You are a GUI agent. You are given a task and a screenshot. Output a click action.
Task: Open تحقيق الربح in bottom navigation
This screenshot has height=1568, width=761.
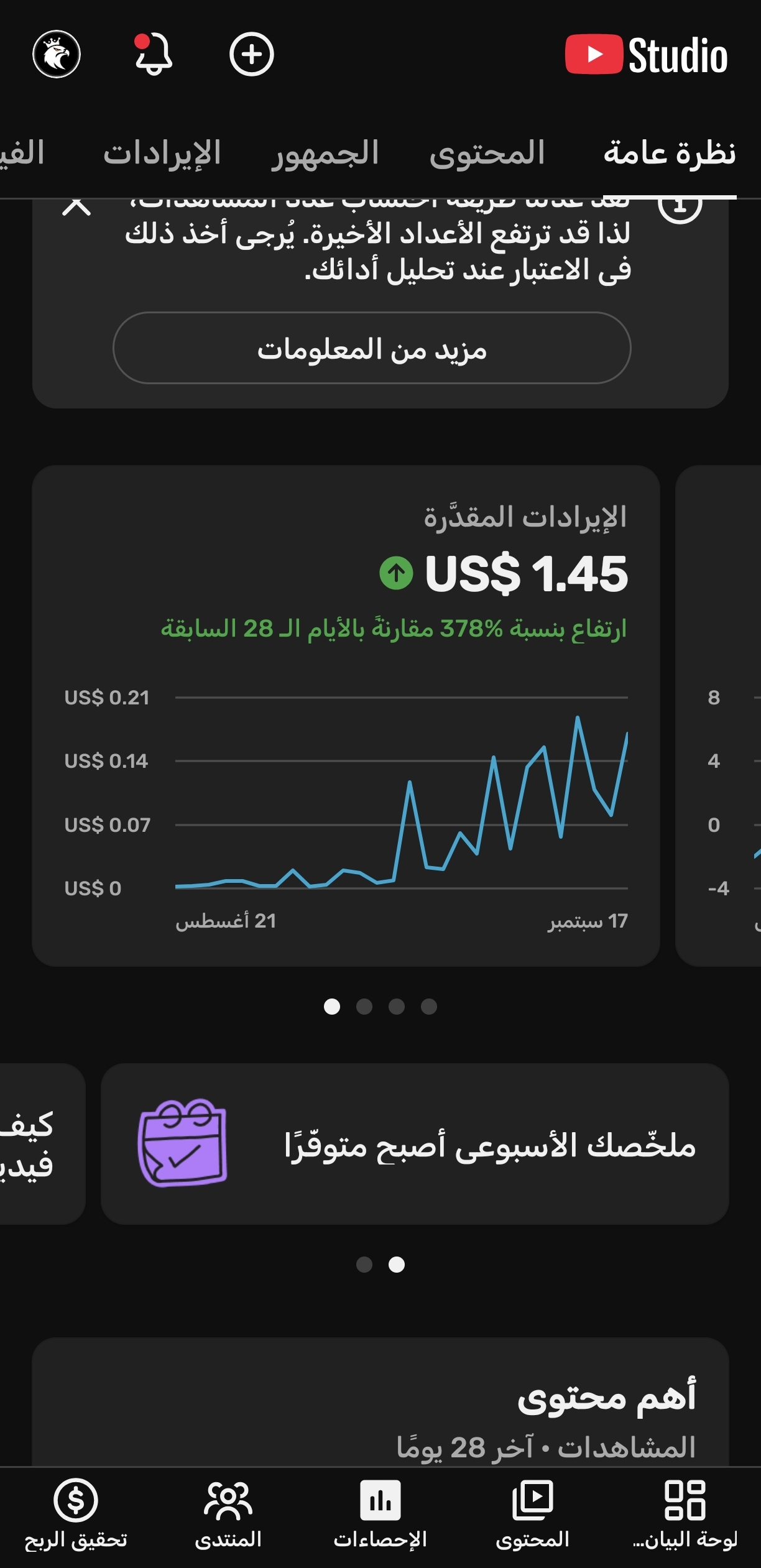point(76,1515)
